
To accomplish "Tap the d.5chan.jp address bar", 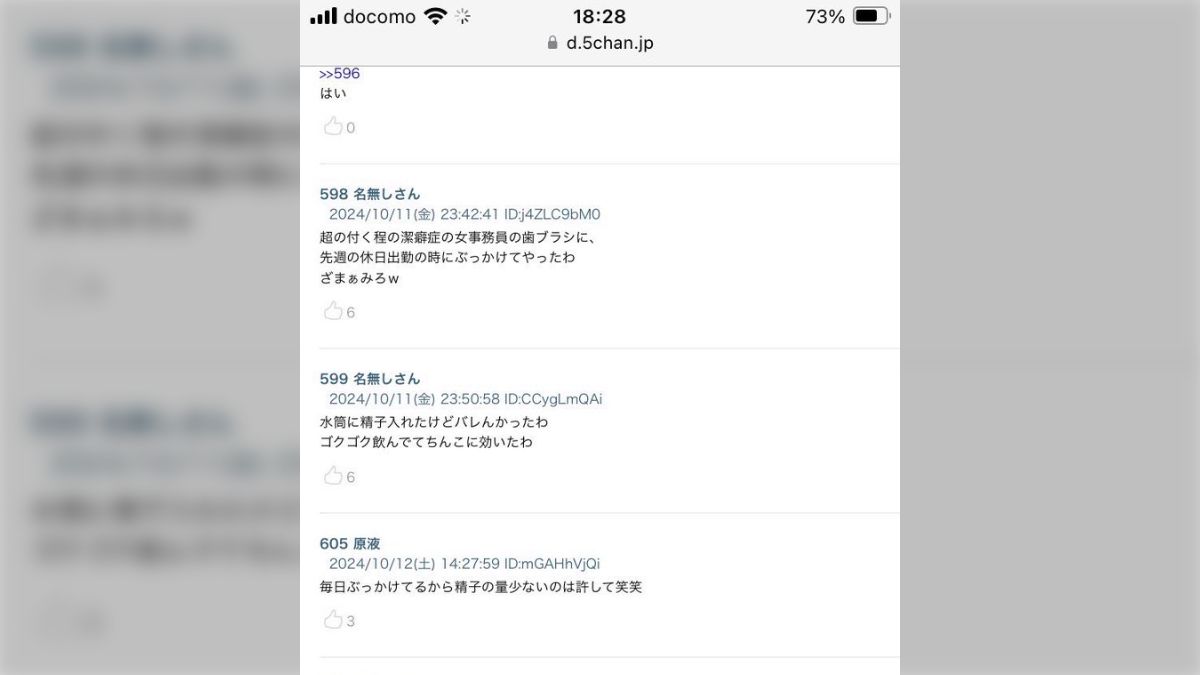I will [600, 43].
